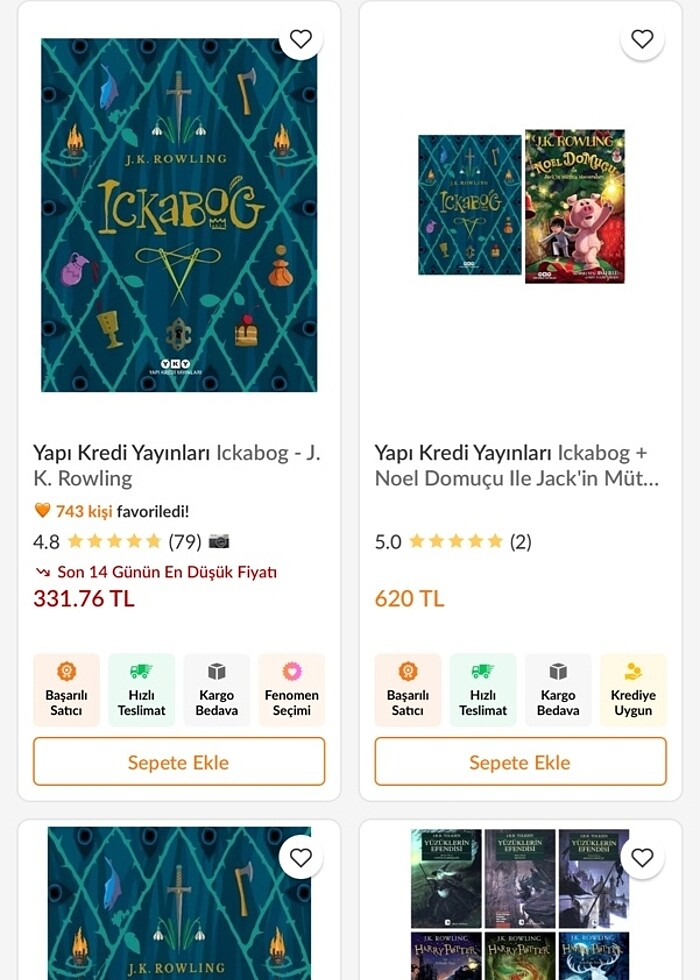Tap Sepete Ekle for the 331.76 TL Ickabog
The height and width of the screenshot is (980, 700).
point(179,762)
